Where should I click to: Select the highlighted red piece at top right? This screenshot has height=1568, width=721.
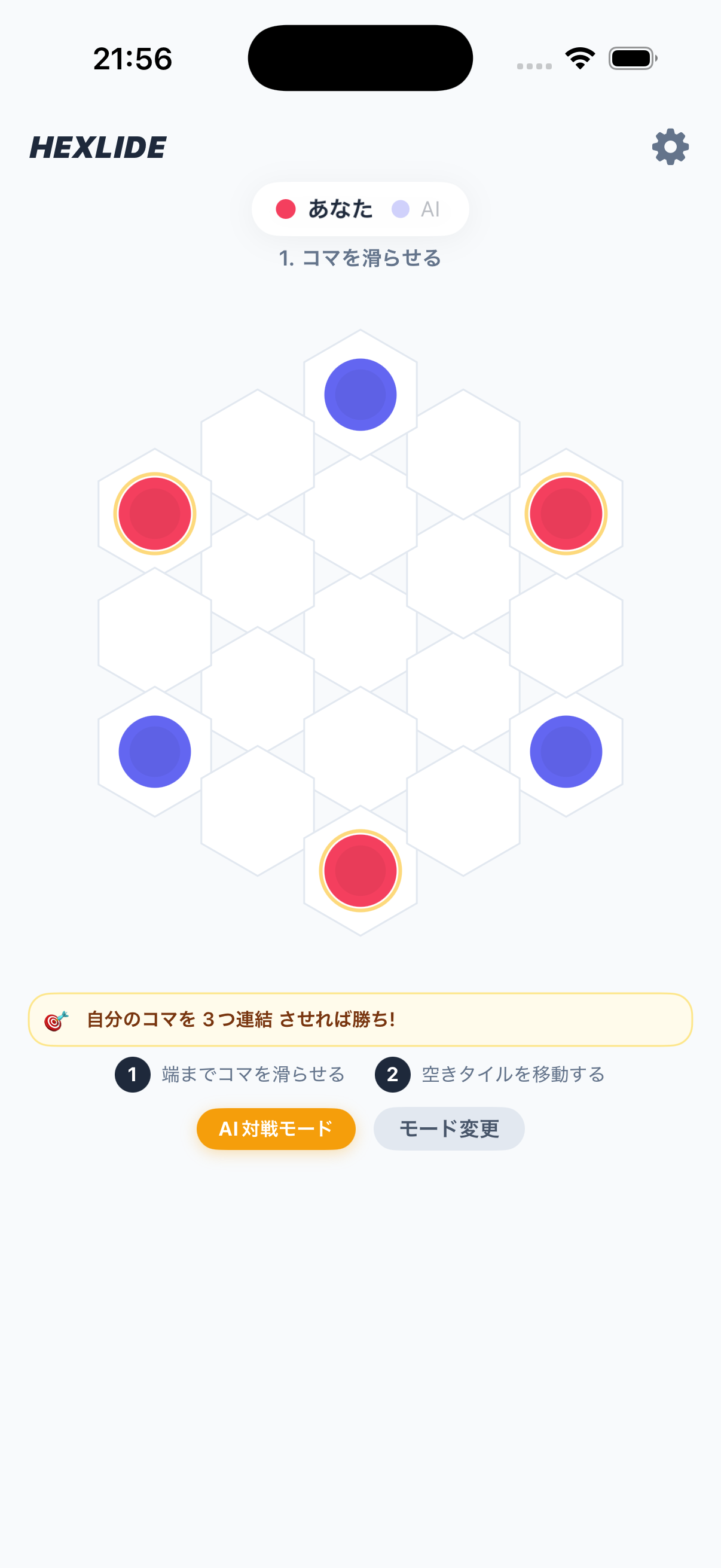click(x=565, y=514)
